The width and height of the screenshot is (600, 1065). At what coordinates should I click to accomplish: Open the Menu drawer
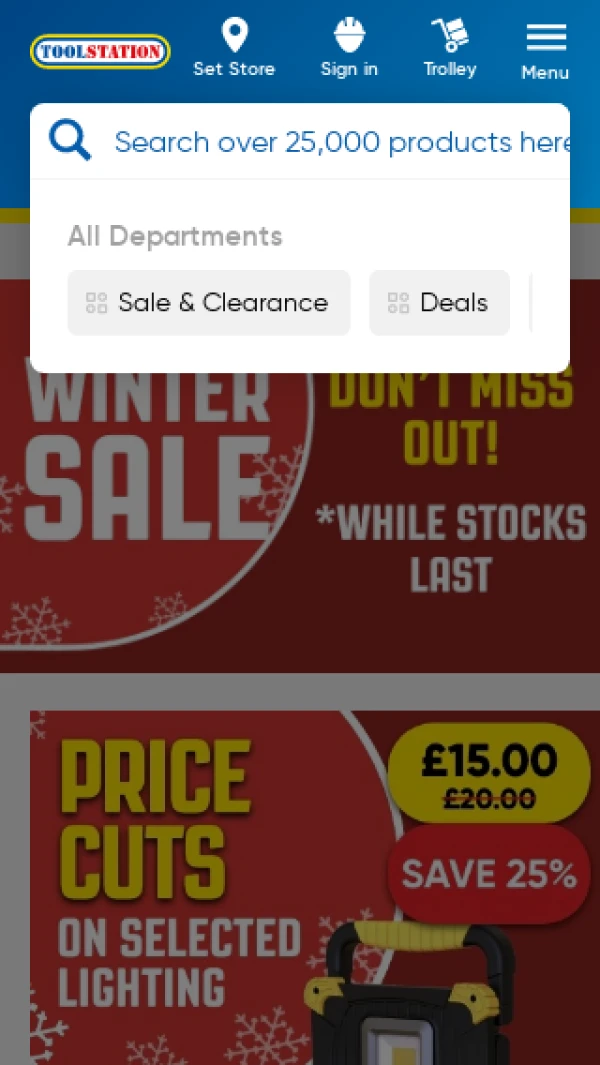pos(545,50)
